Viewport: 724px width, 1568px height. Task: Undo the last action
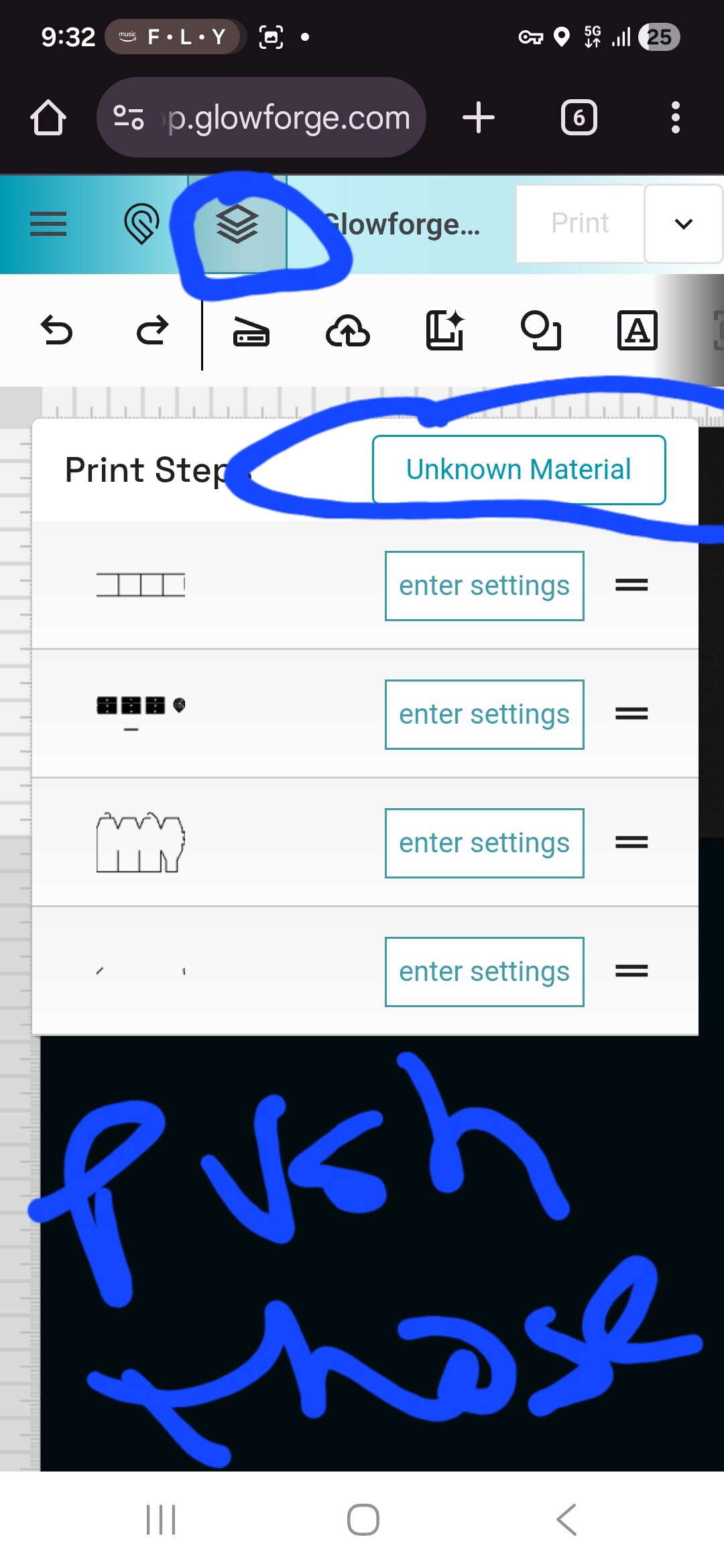point(56,331)
